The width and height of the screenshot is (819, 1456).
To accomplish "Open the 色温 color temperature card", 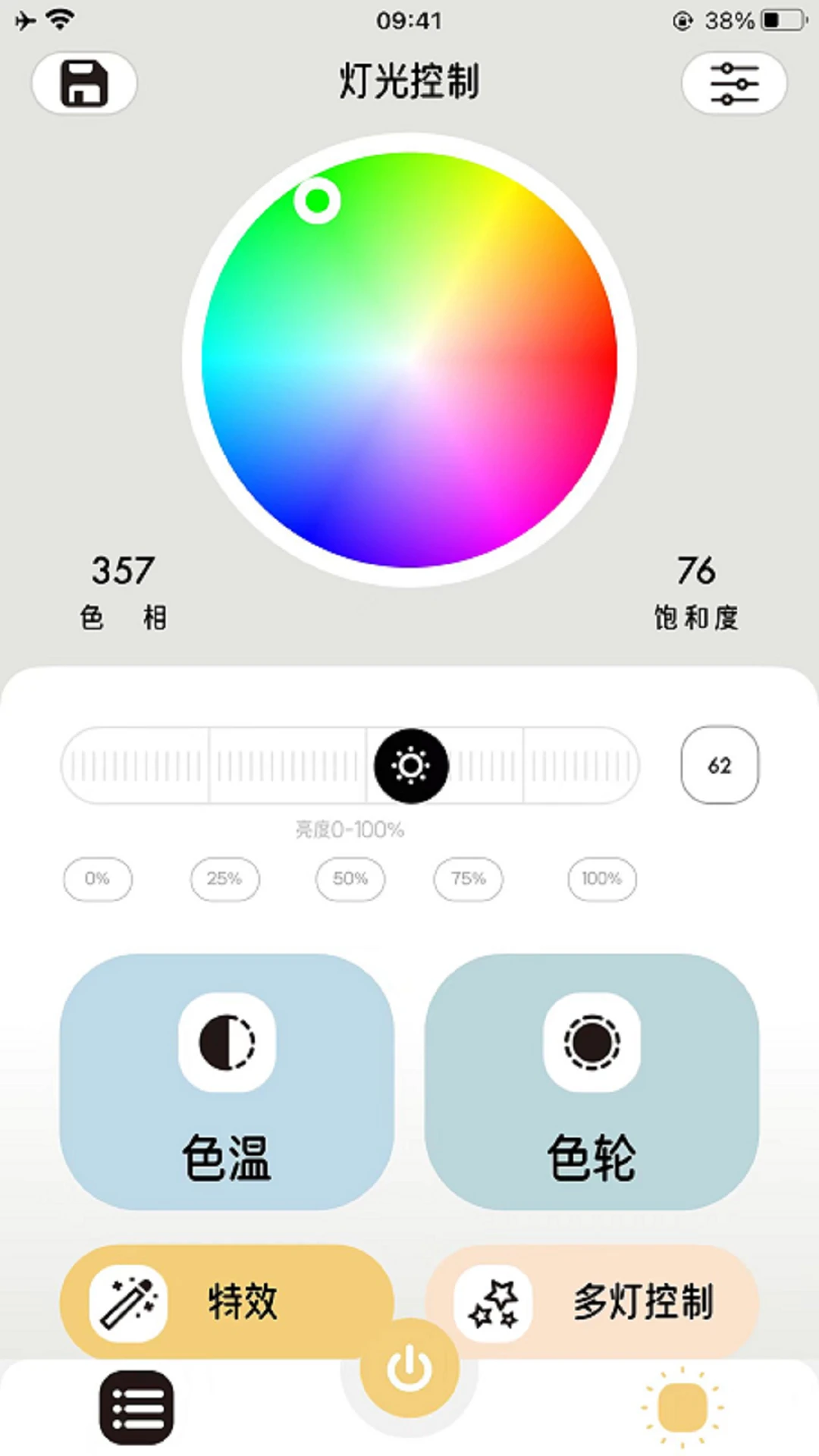I will point(227,1081).
